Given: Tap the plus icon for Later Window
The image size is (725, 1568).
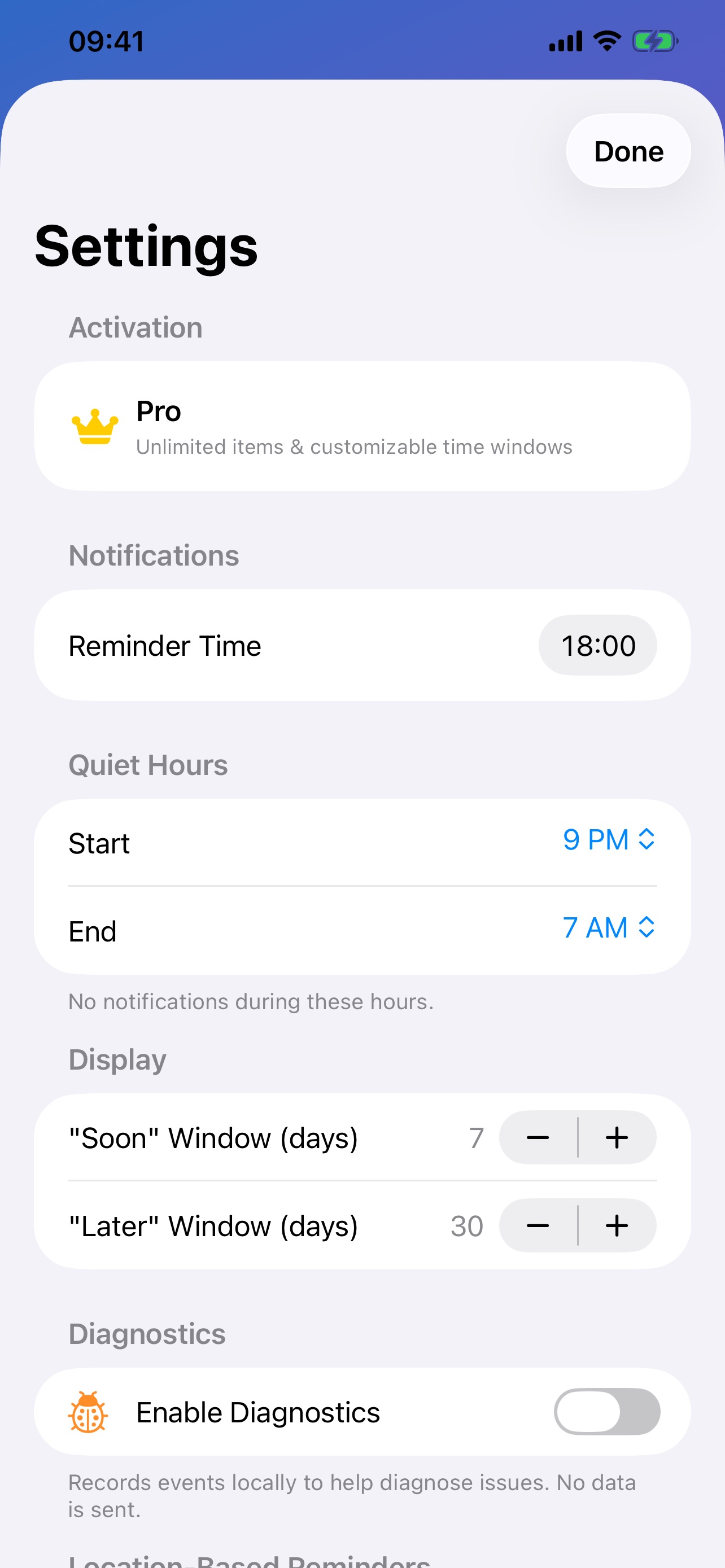Looking at the screenshot, I should [617, 1226].
